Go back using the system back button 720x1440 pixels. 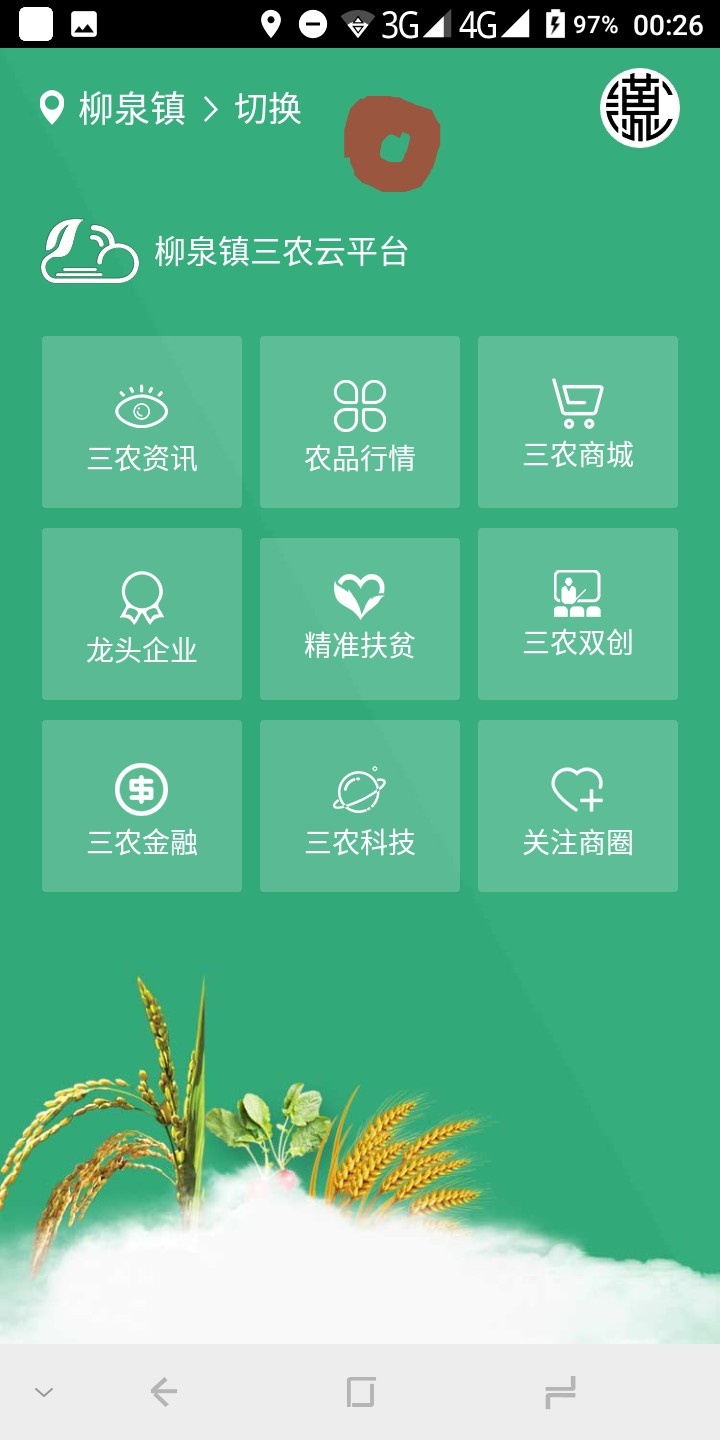(x=164, y=1392)
